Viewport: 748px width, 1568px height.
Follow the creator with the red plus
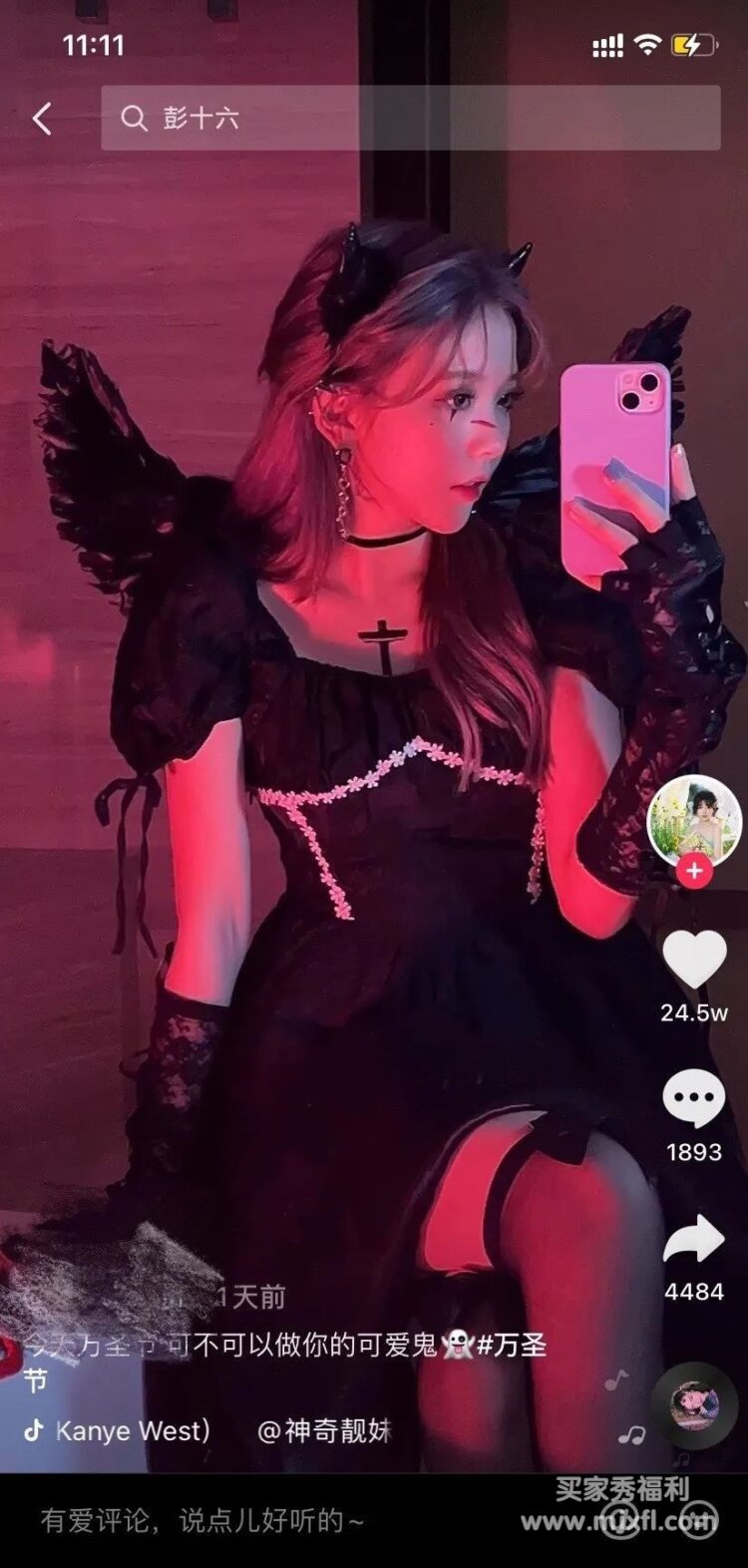(694, 871)
